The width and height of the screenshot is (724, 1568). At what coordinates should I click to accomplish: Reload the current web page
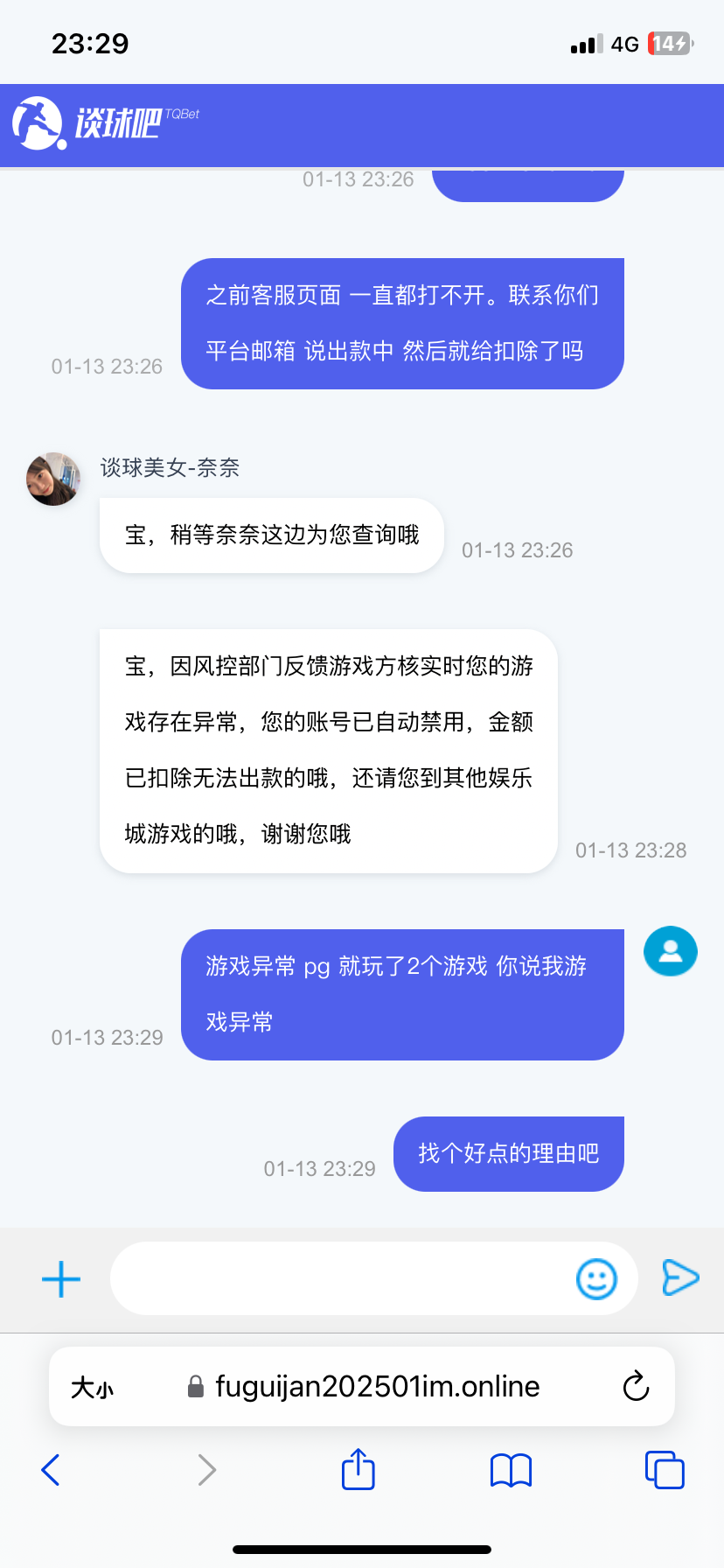(x=636, y=1386)
